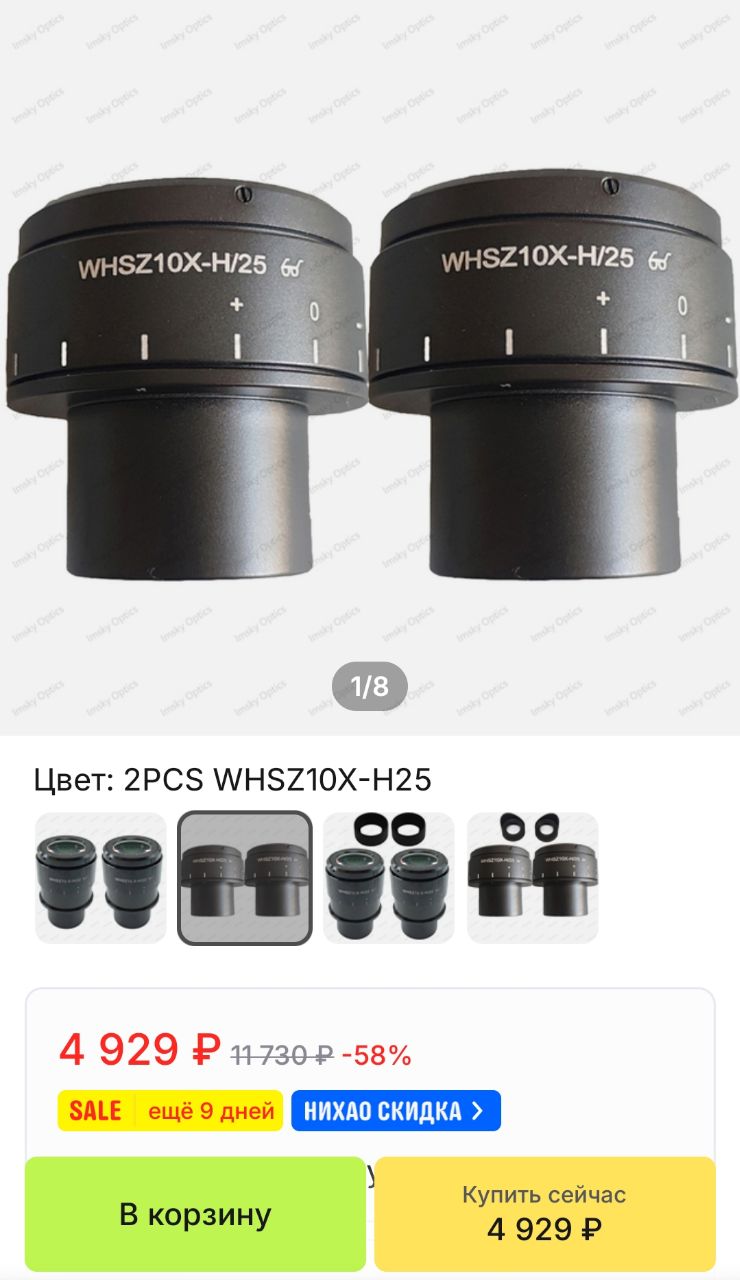
Task: Select the side-view variant with eyecups
Action: coord(533,878)
